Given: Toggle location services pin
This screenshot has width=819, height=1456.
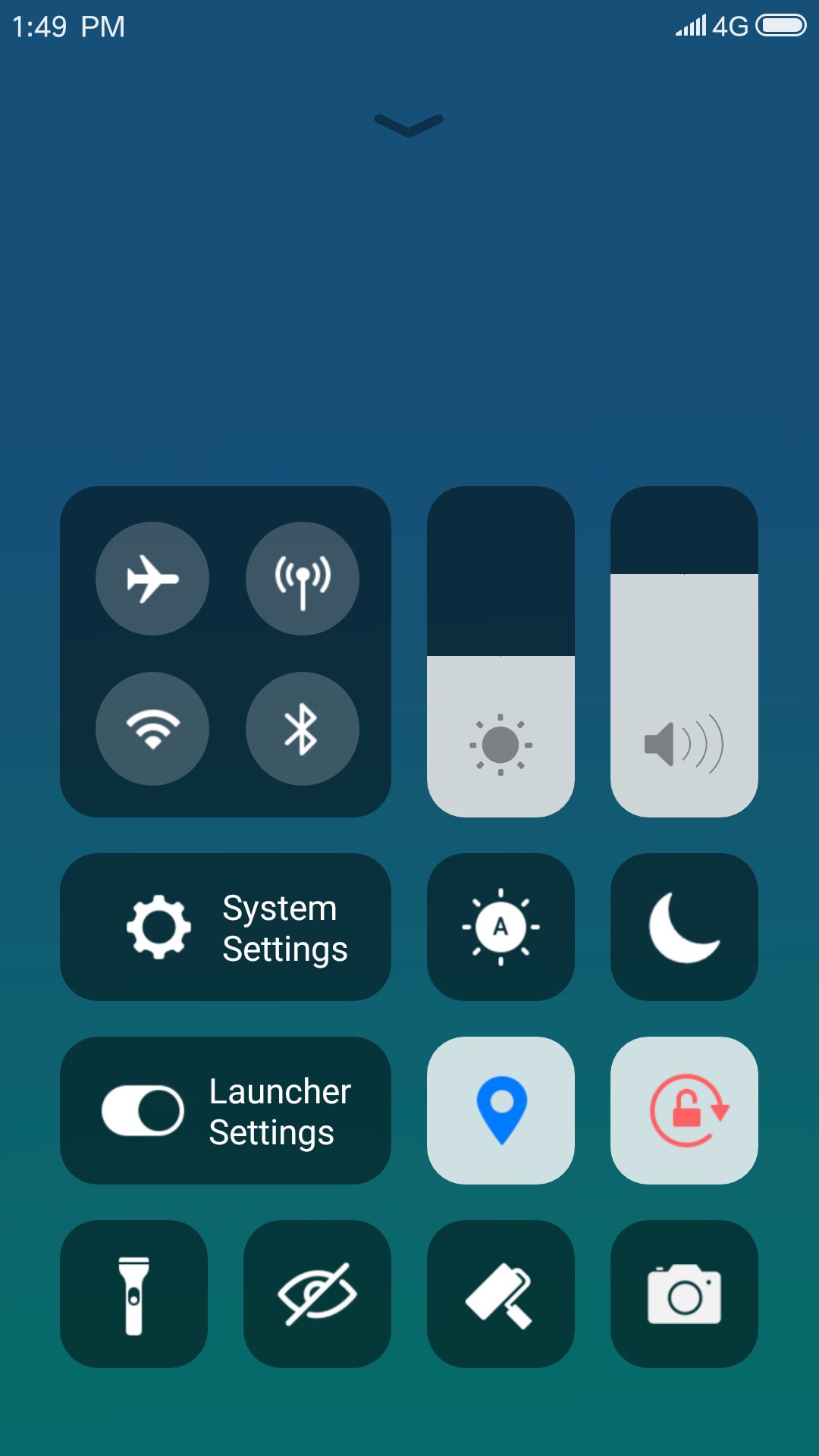Looking at the screenshot, I should [500, 1110].
